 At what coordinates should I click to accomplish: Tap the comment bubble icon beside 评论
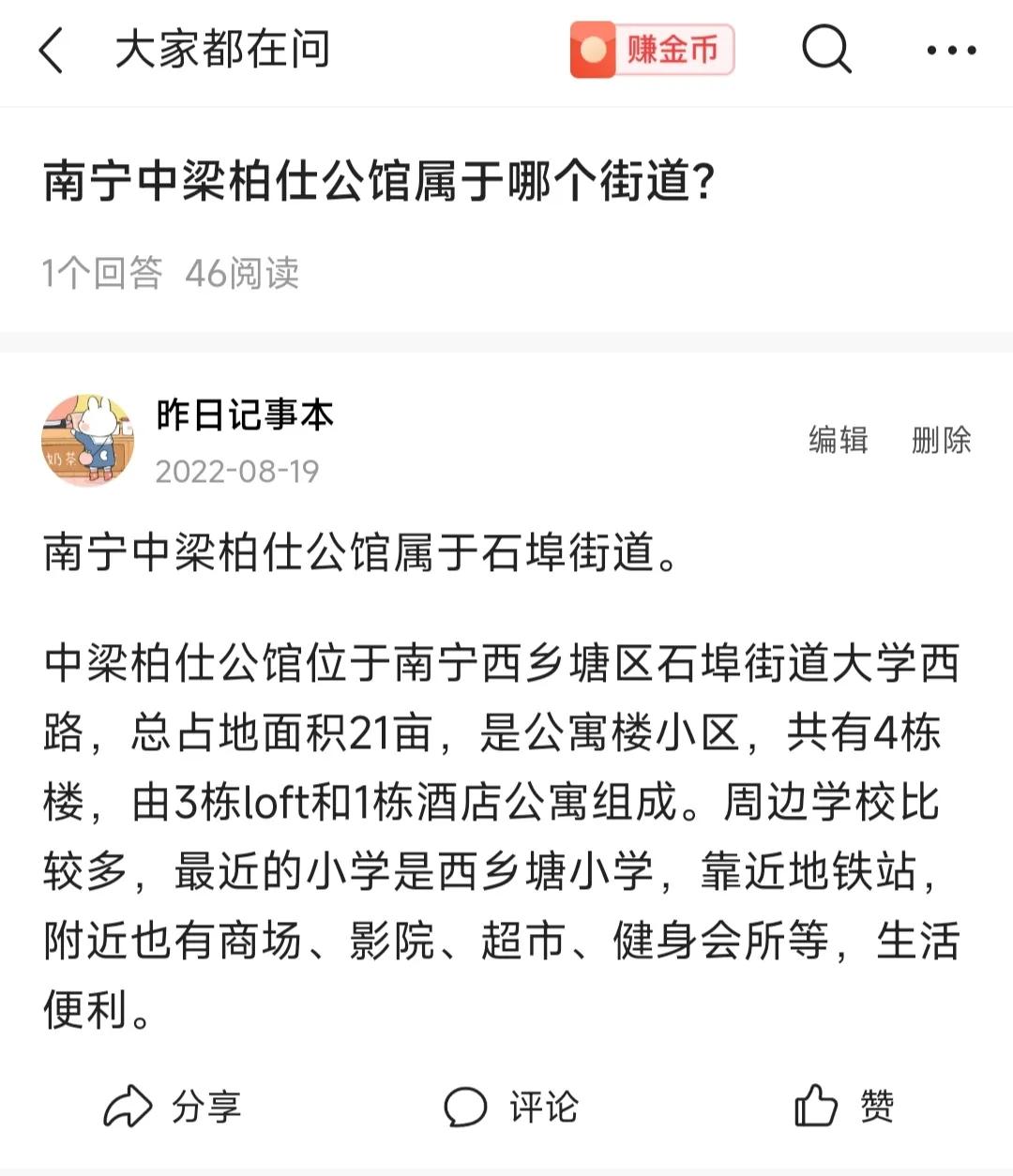467,1108
